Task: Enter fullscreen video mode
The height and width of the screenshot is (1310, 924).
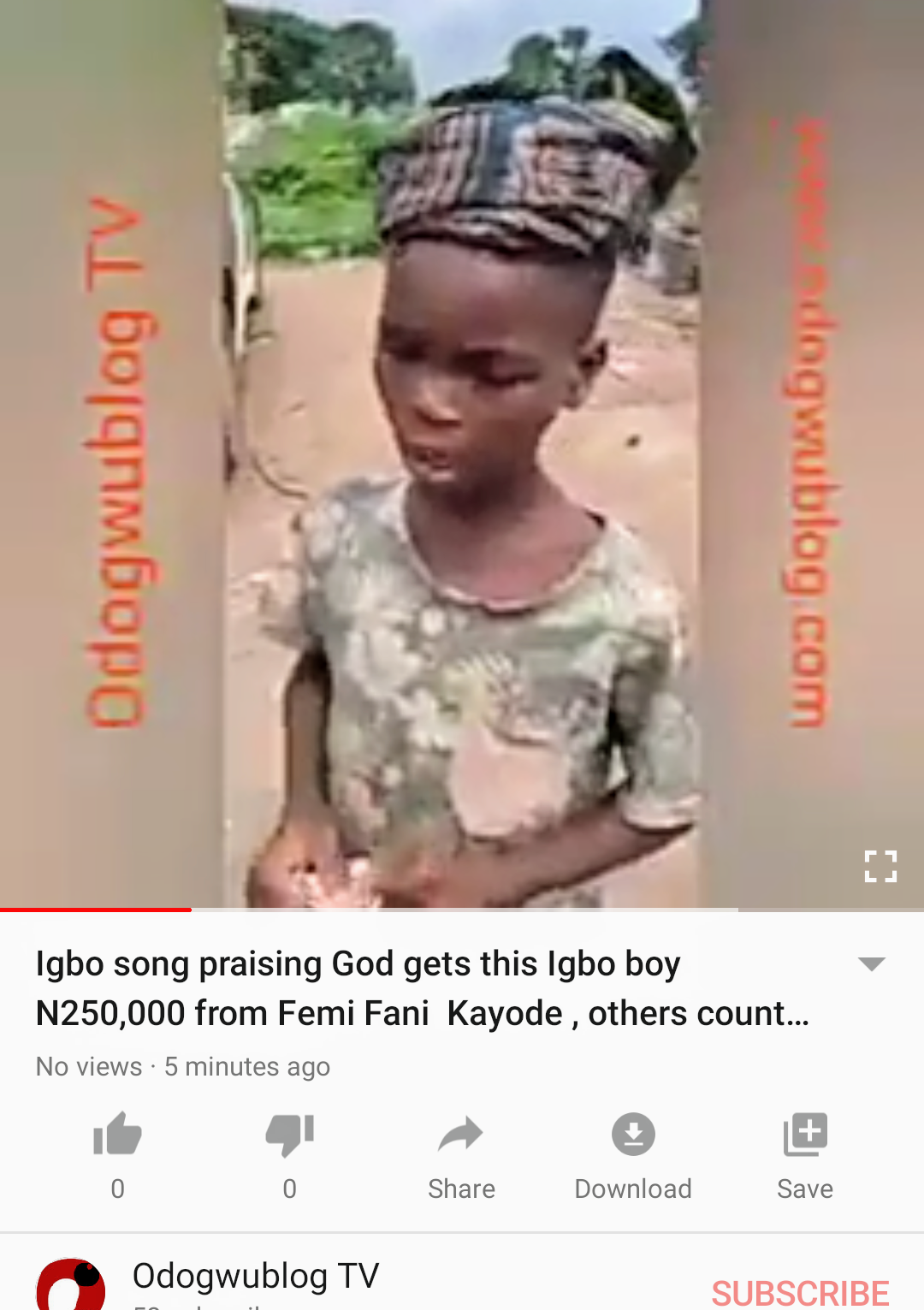Action: [x=880, y=866]
